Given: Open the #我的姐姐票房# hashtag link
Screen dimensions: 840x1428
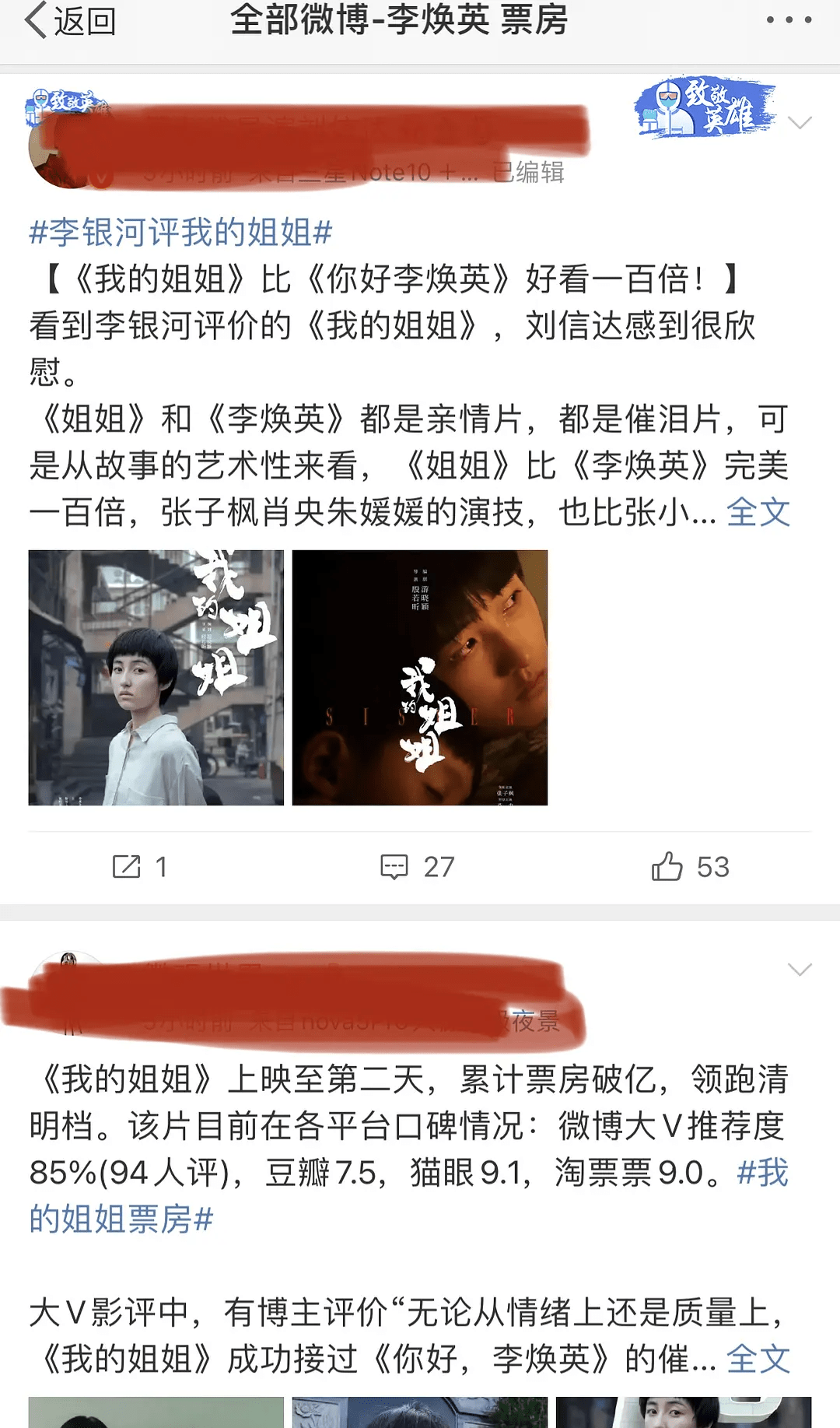Looking at the screenshot, I should pos(121,1219).
